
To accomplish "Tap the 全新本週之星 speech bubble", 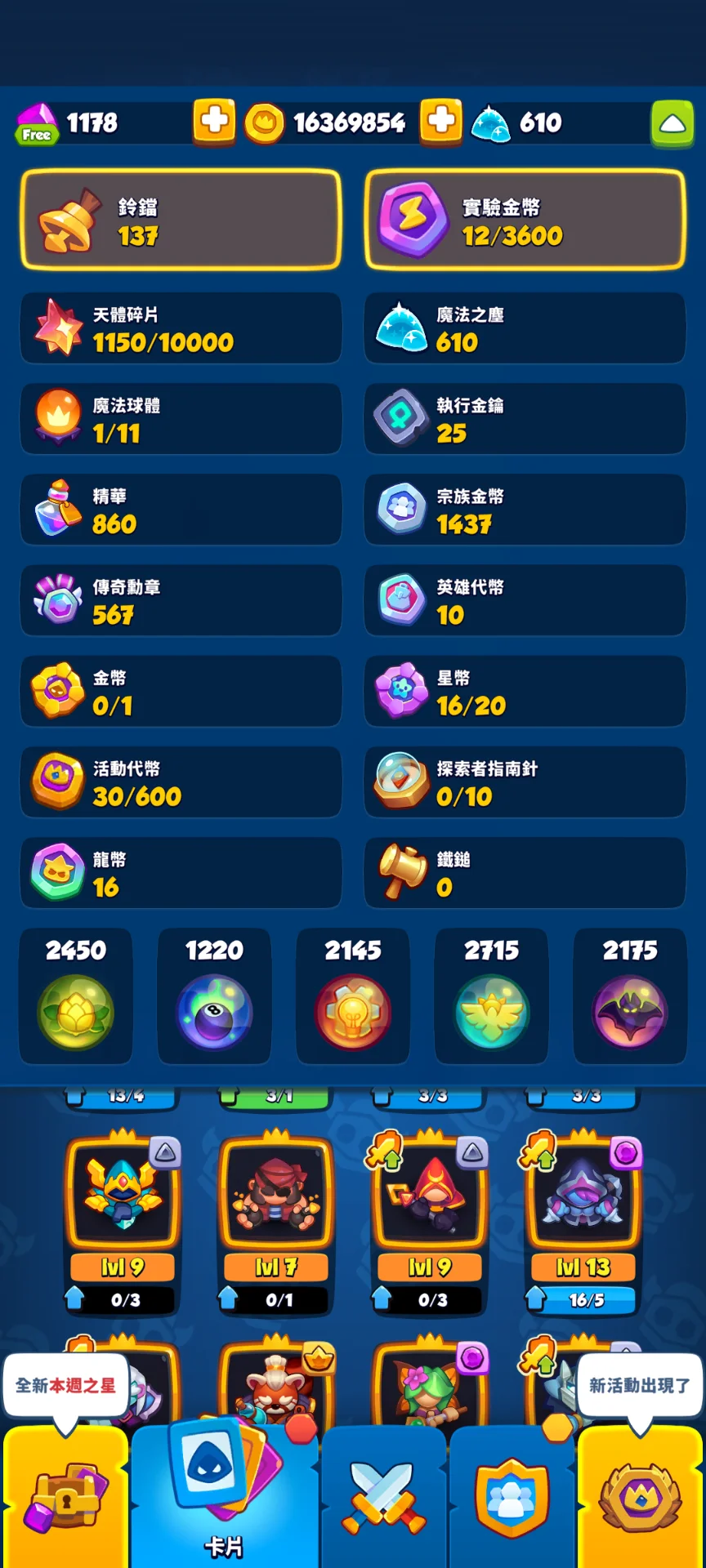I will pyautogui.click(x=65, y=1385).
